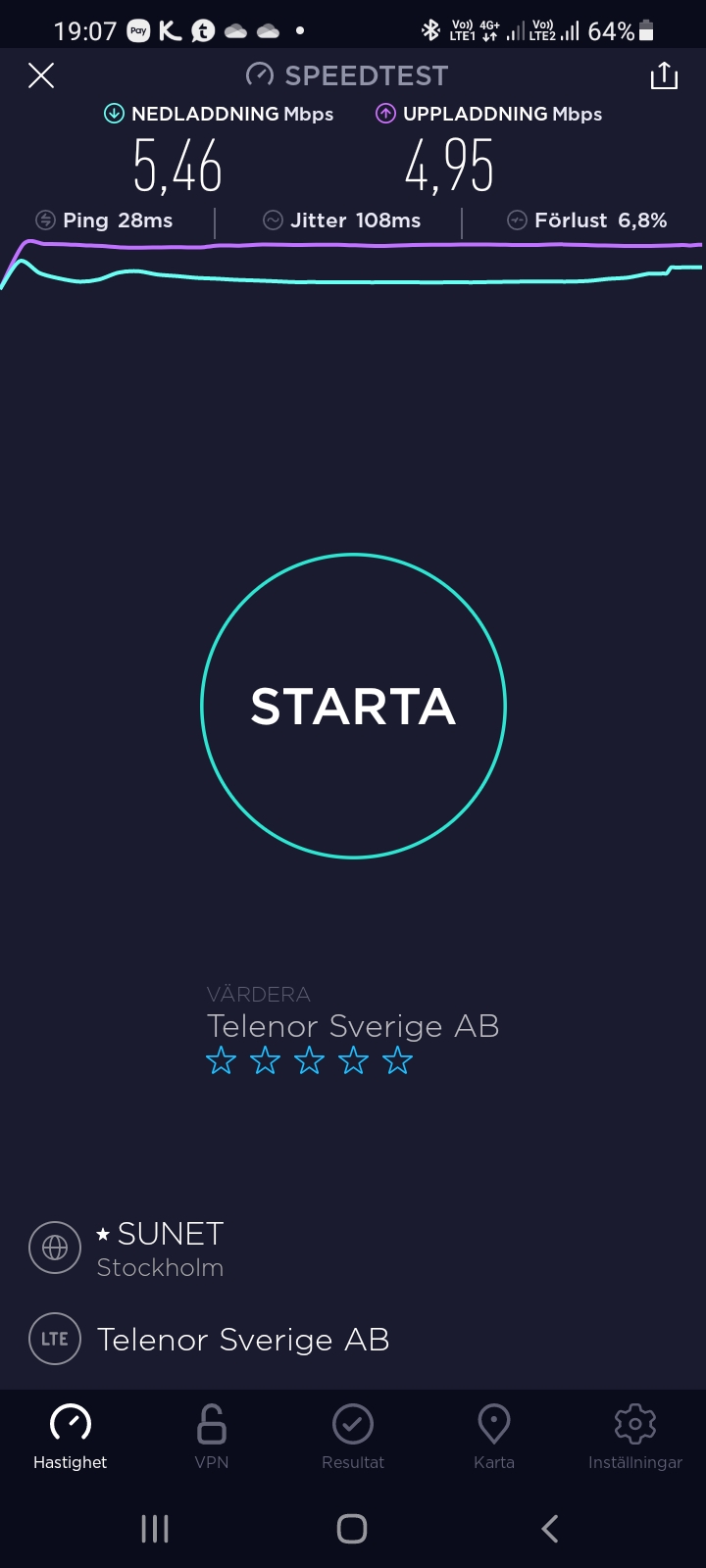Share the speed test result
This screenshot has width=706, height=1568.
pyautogui.click(x=664, y=75)
